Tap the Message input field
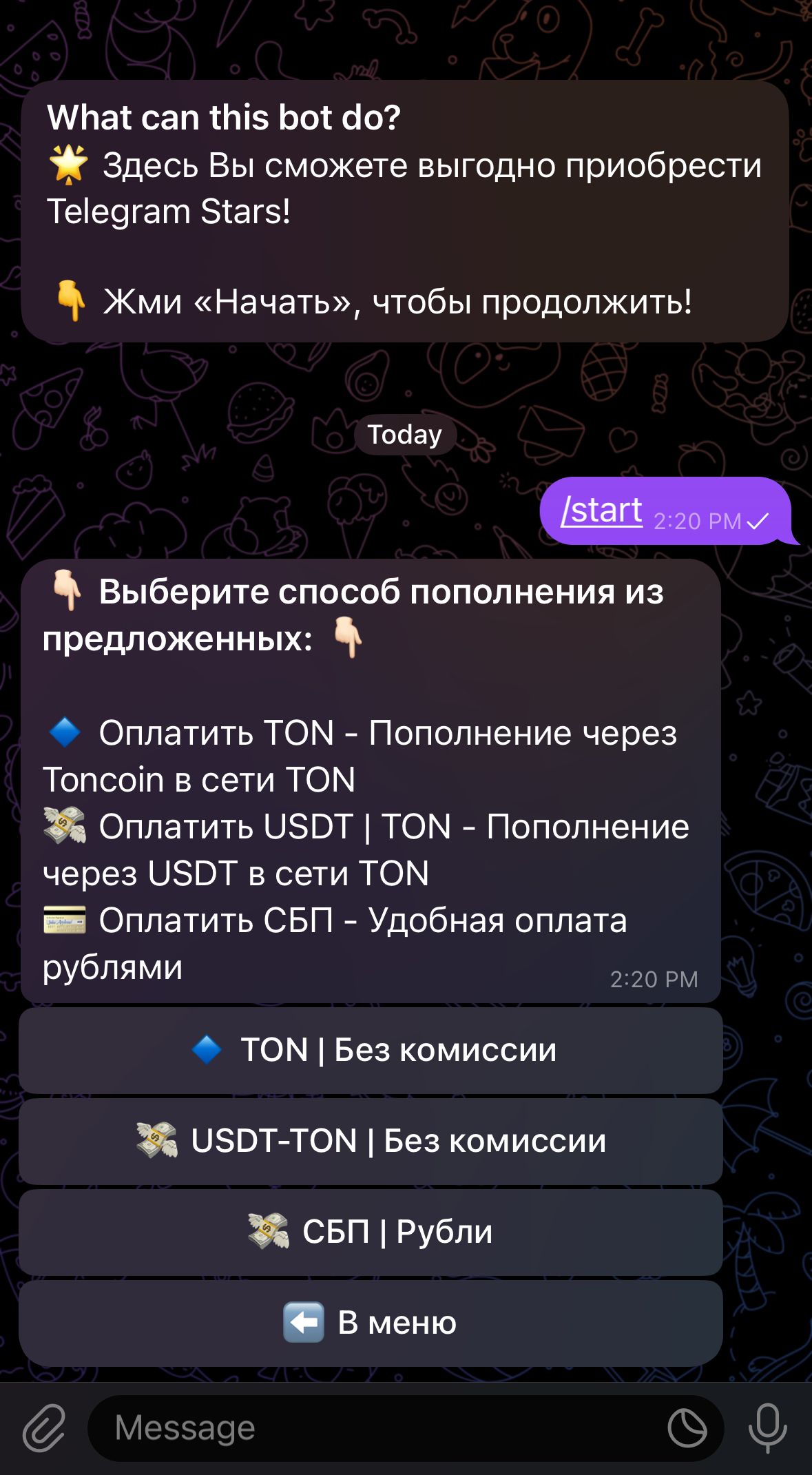 click(344, 1427)
